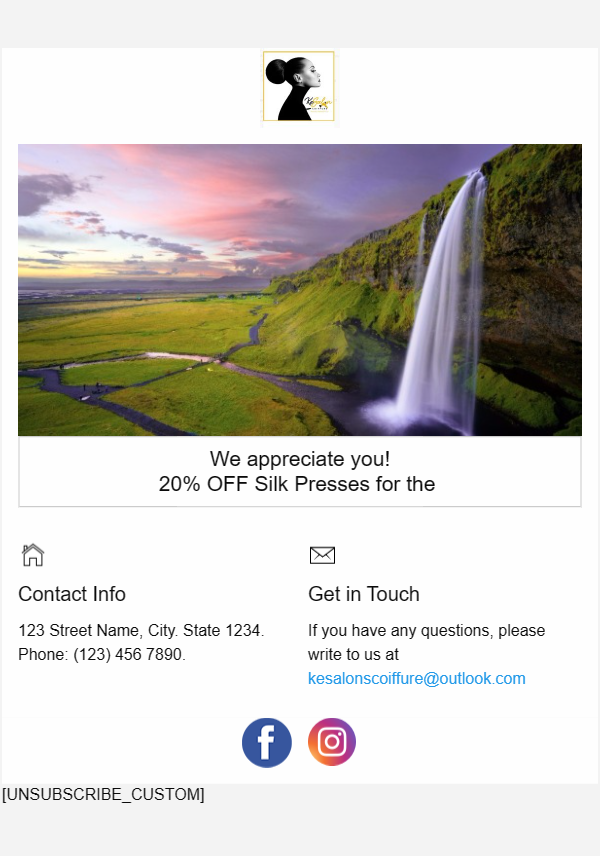Open the kesalonscoiffure@outlook.com email link

pyautogui.click(x=416, y=679)
